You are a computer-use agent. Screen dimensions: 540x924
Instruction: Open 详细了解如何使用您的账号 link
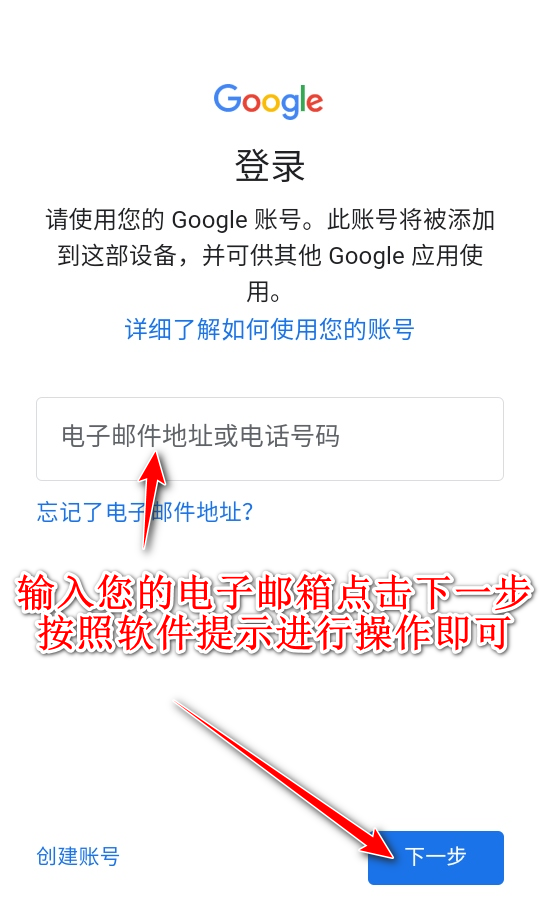tap(269, 329)
